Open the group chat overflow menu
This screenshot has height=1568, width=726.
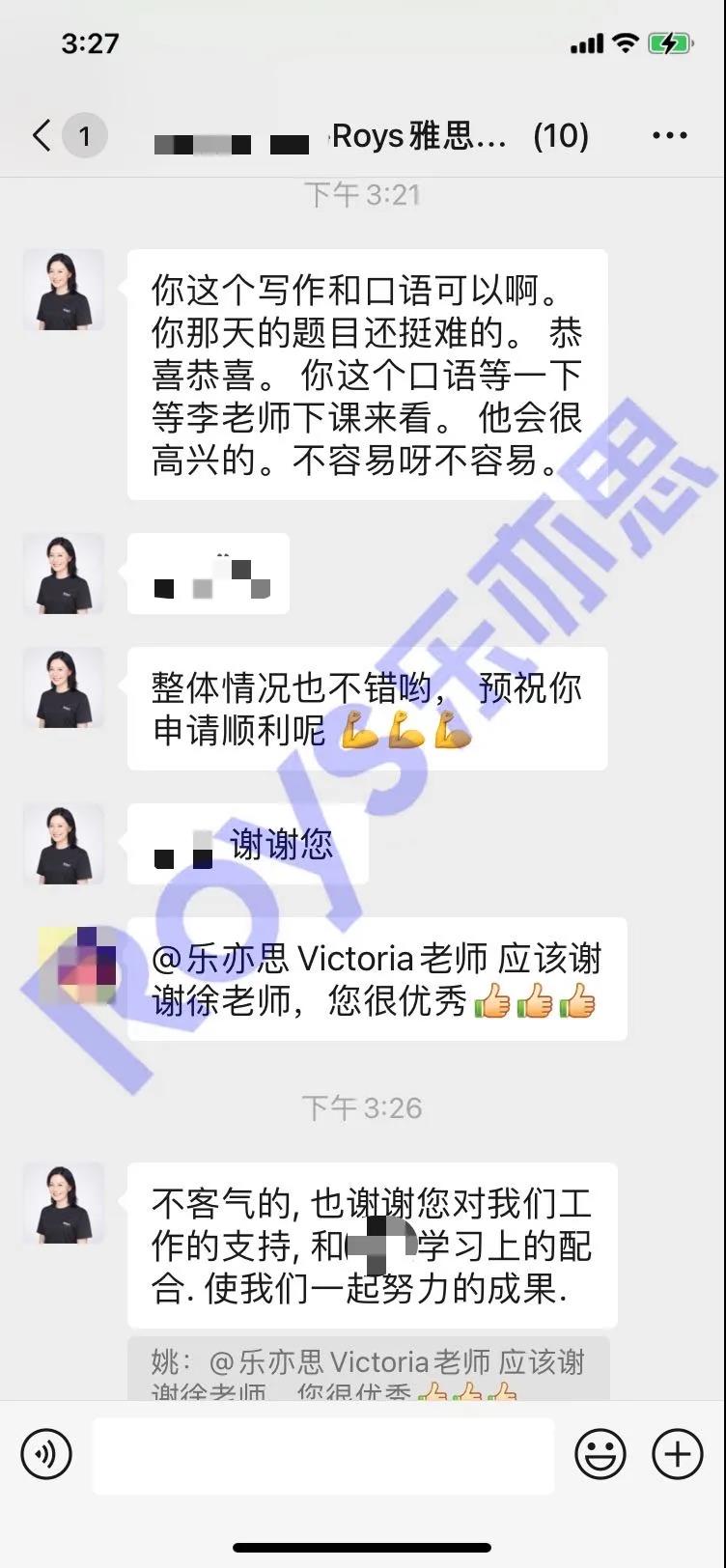pos(670,136)
